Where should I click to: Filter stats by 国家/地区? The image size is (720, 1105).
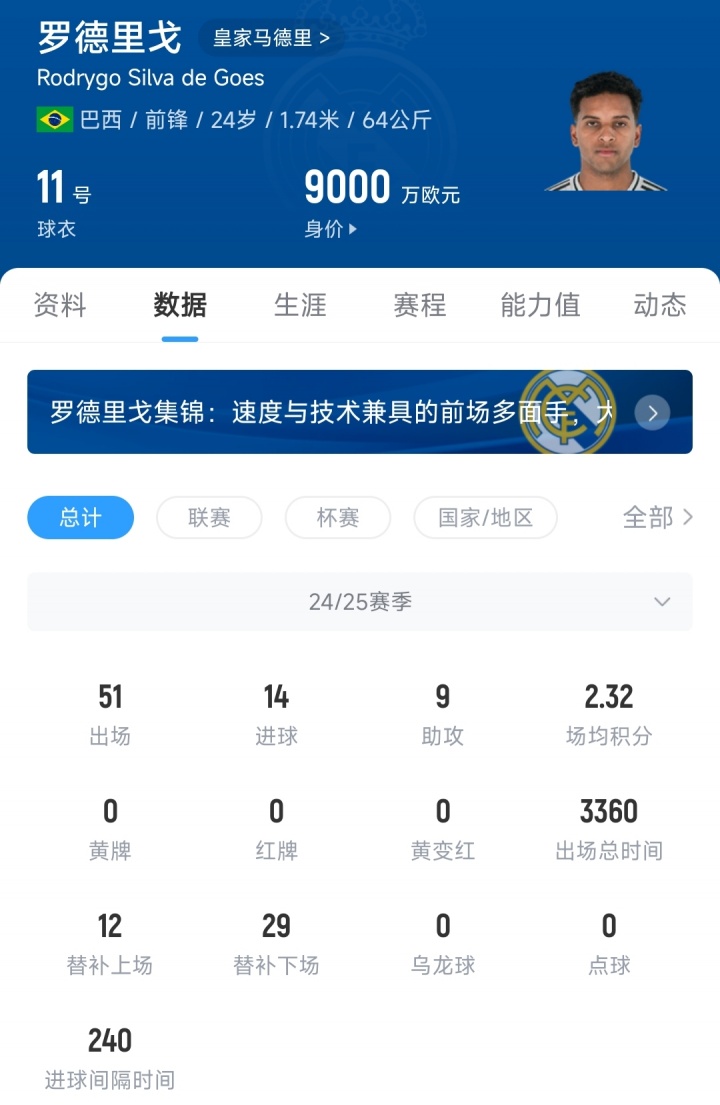coord(485,518)
